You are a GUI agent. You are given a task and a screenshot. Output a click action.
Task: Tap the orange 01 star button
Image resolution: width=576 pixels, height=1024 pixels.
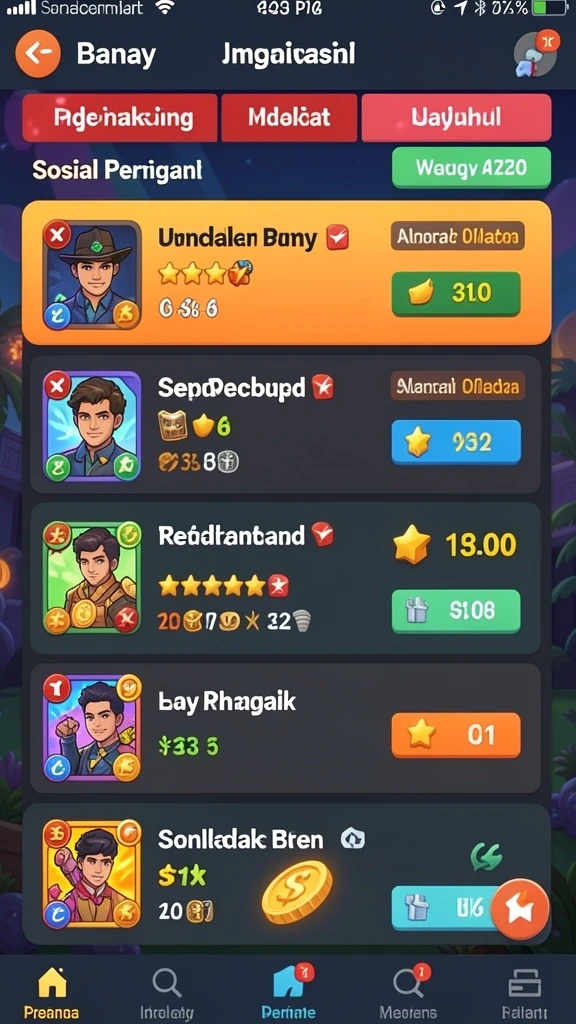(456, 735)
